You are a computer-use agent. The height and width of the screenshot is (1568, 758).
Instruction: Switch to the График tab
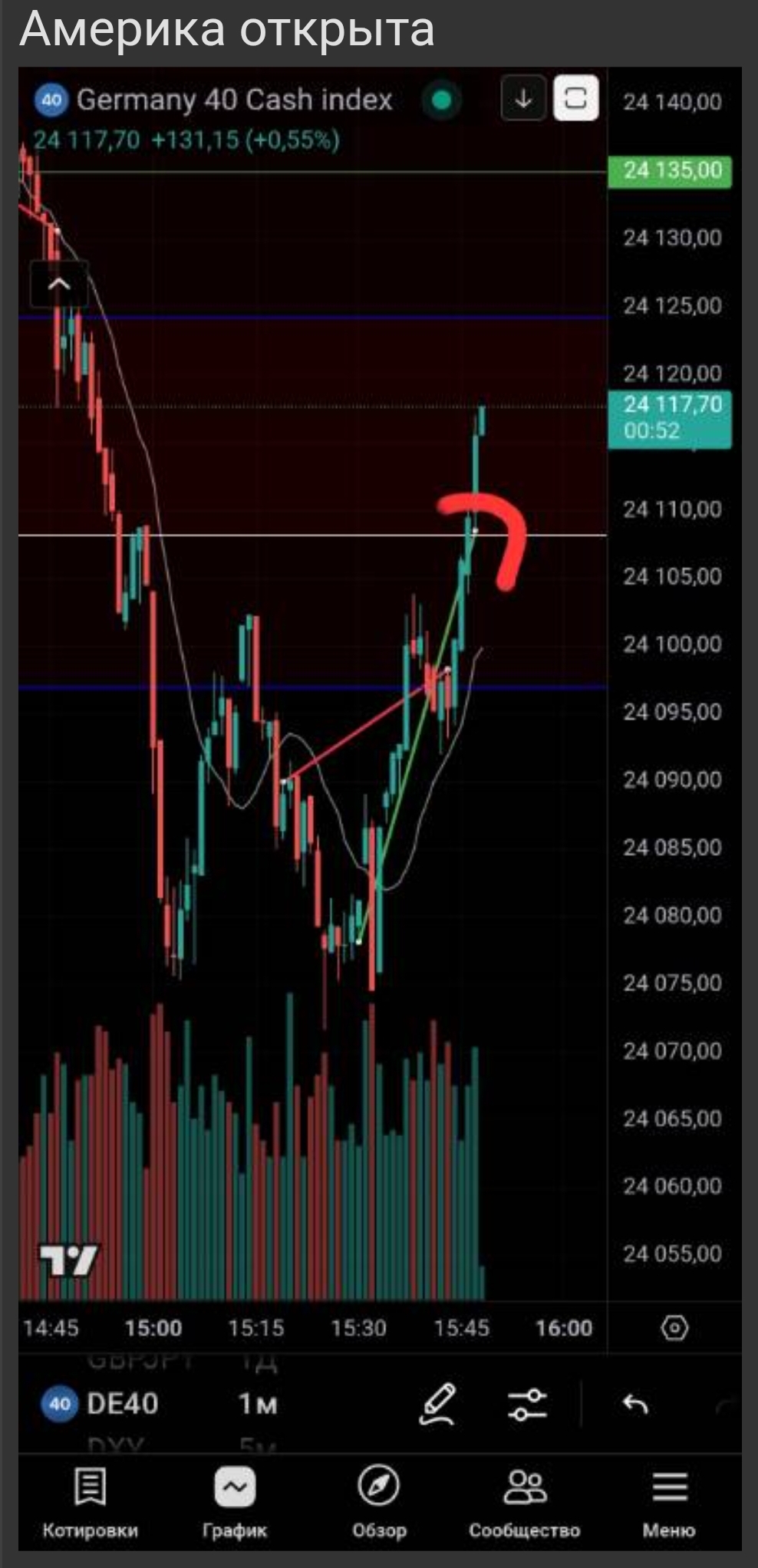[235, 1504]
